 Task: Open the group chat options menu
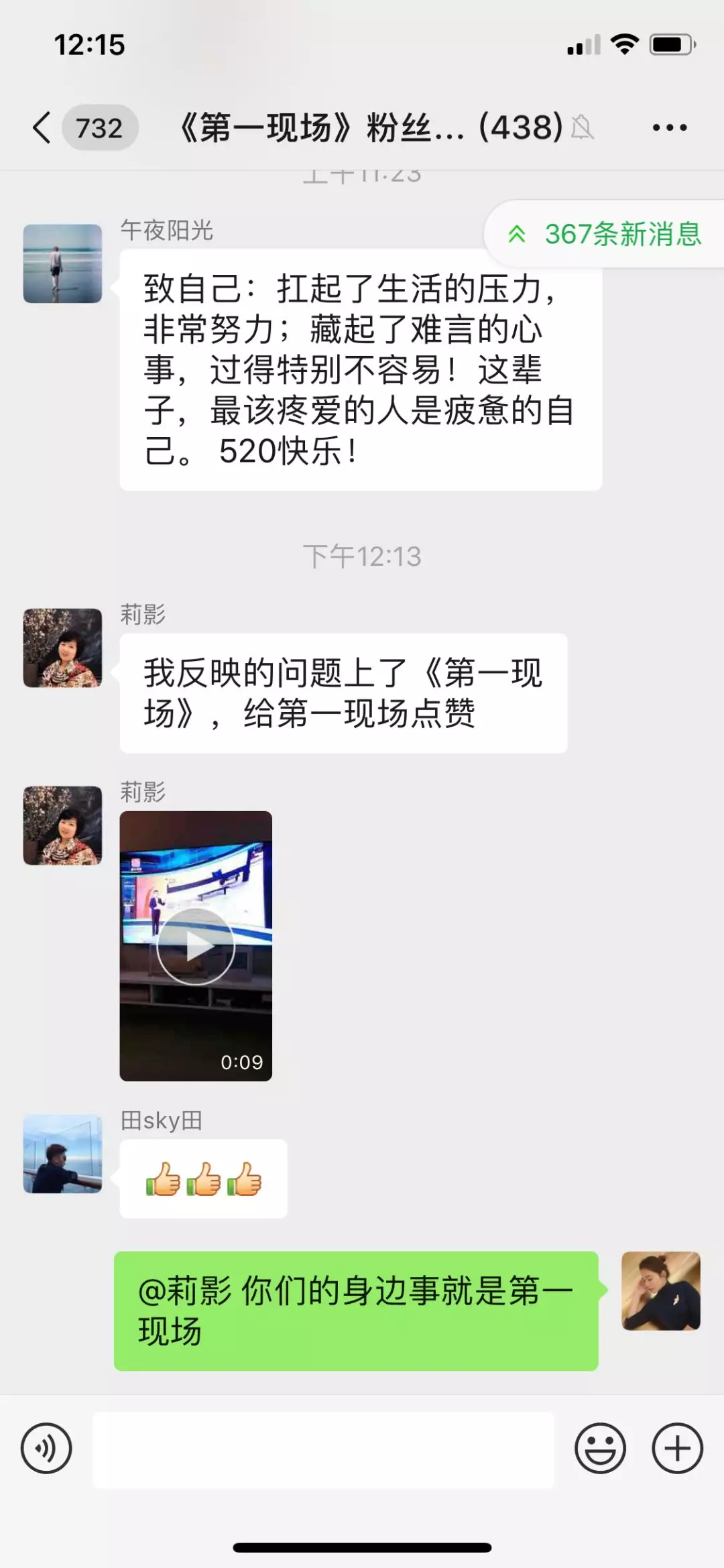[x=669, y=127]
